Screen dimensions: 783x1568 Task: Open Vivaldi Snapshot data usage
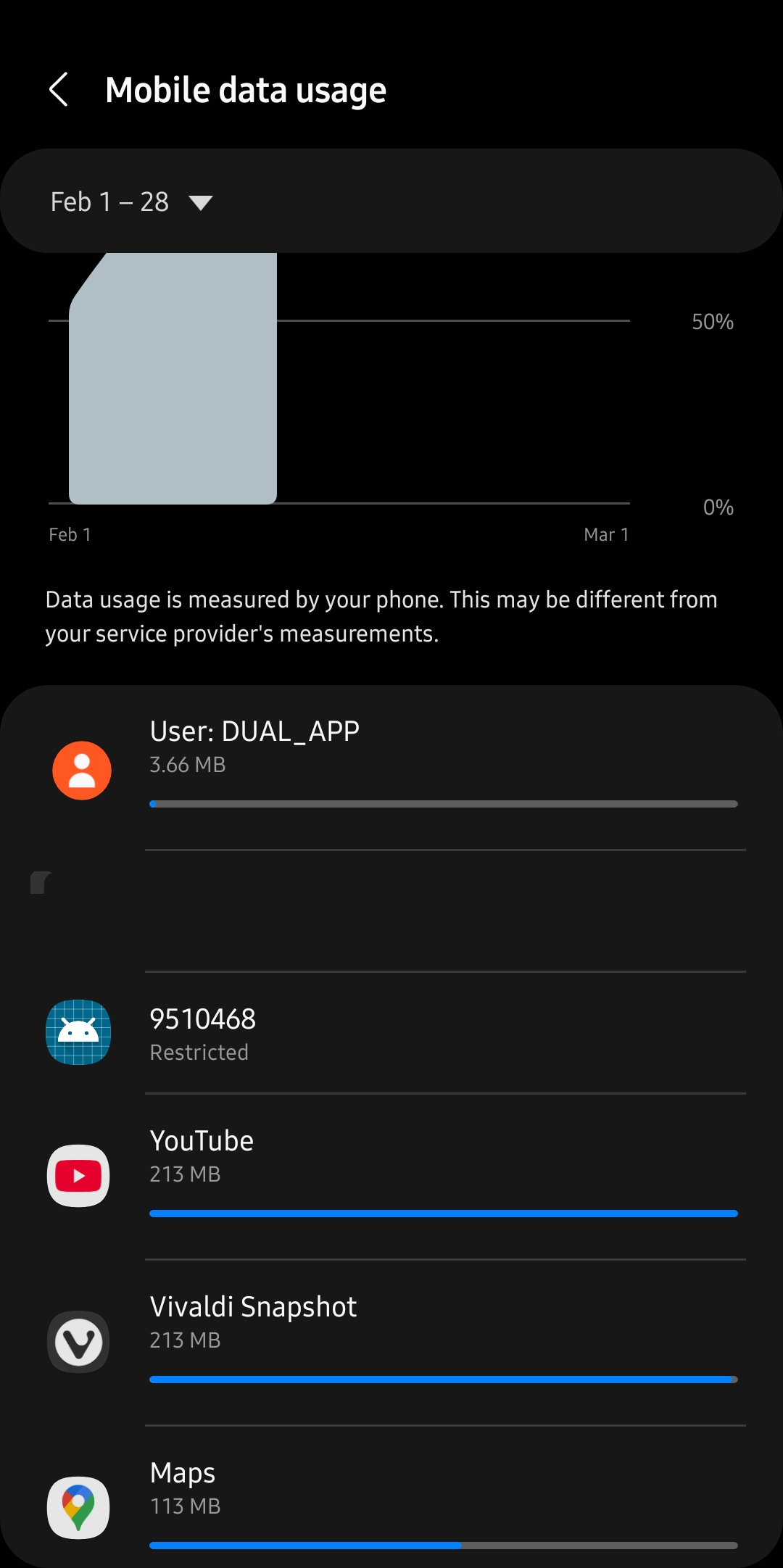391,1343
